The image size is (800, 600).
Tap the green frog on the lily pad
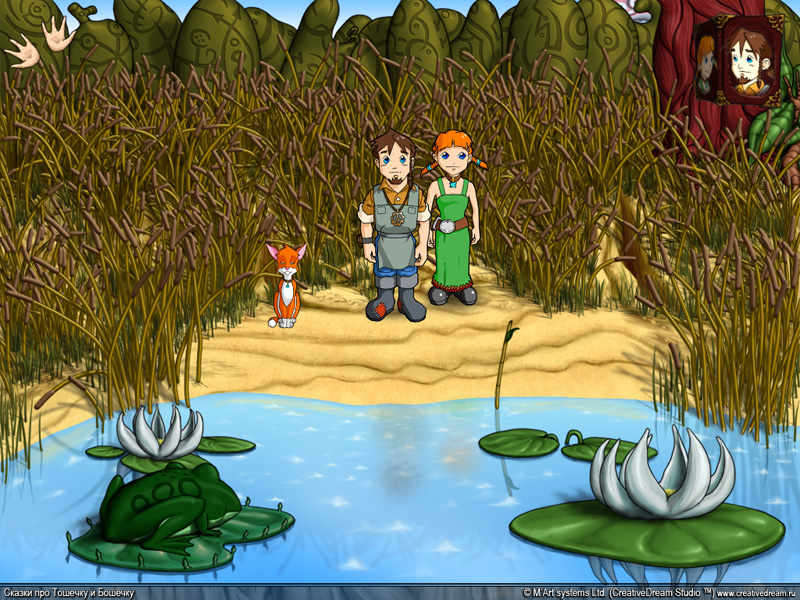[160, 505]
